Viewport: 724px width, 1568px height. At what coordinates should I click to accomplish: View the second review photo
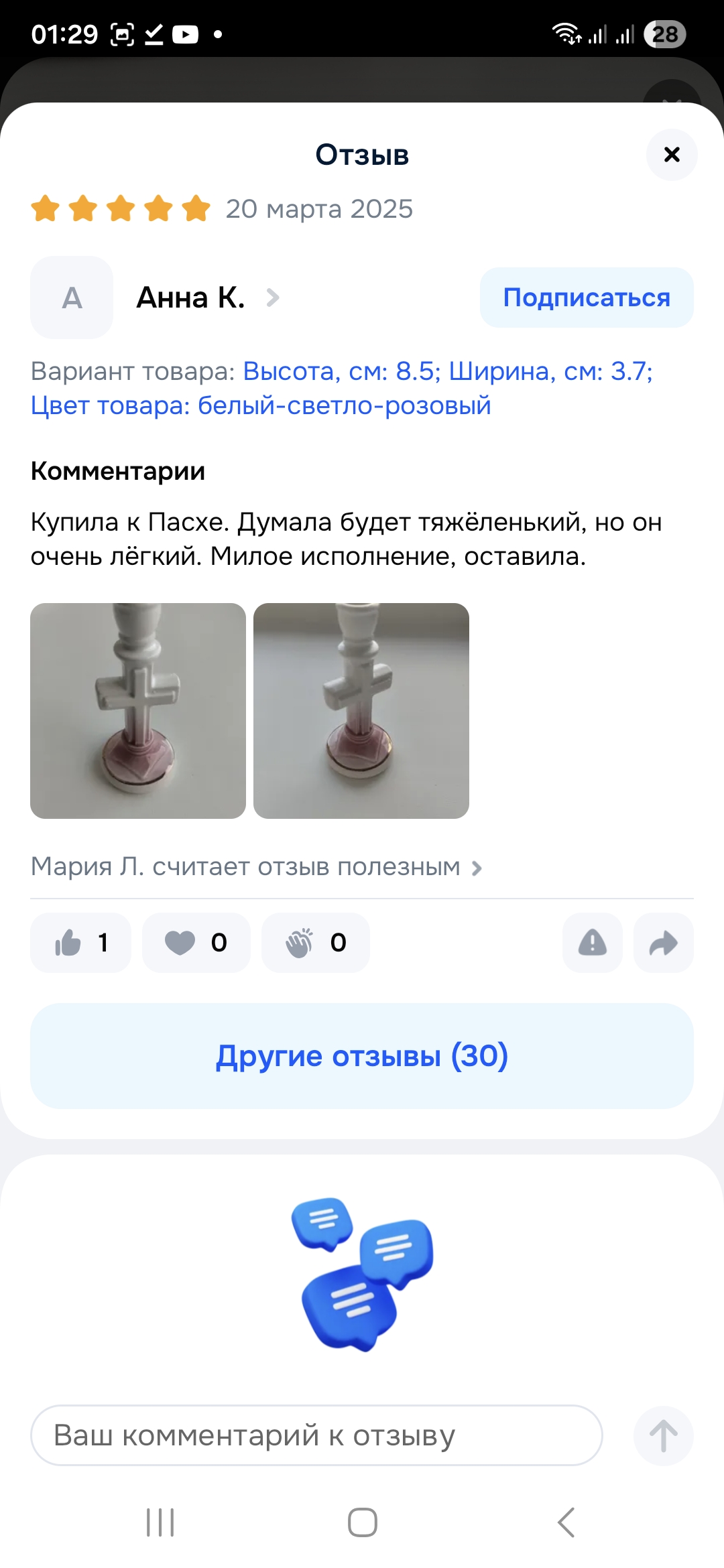tap(361, 710)
